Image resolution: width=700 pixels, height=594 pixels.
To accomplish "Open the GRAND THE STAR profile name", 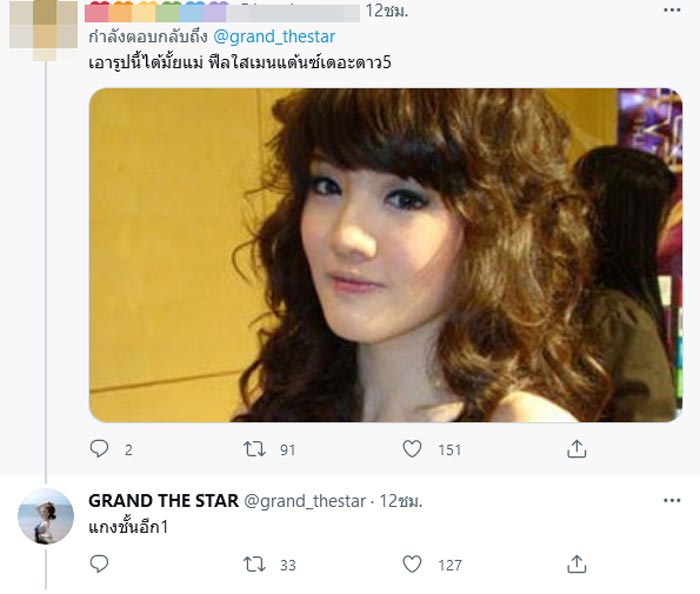I will tap(163, 501).
